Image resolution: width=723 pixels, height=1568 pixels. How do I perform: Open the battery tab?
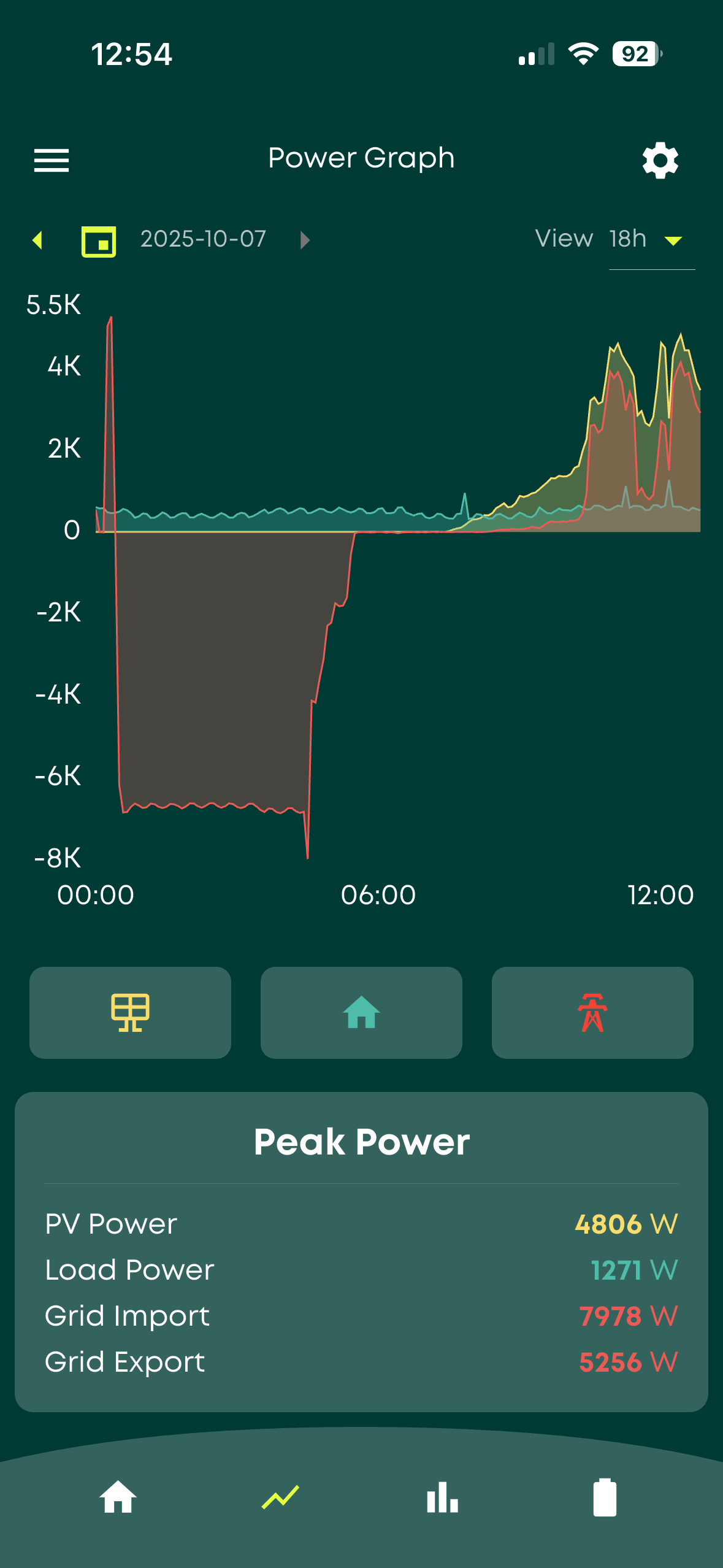click(605, 1497)
